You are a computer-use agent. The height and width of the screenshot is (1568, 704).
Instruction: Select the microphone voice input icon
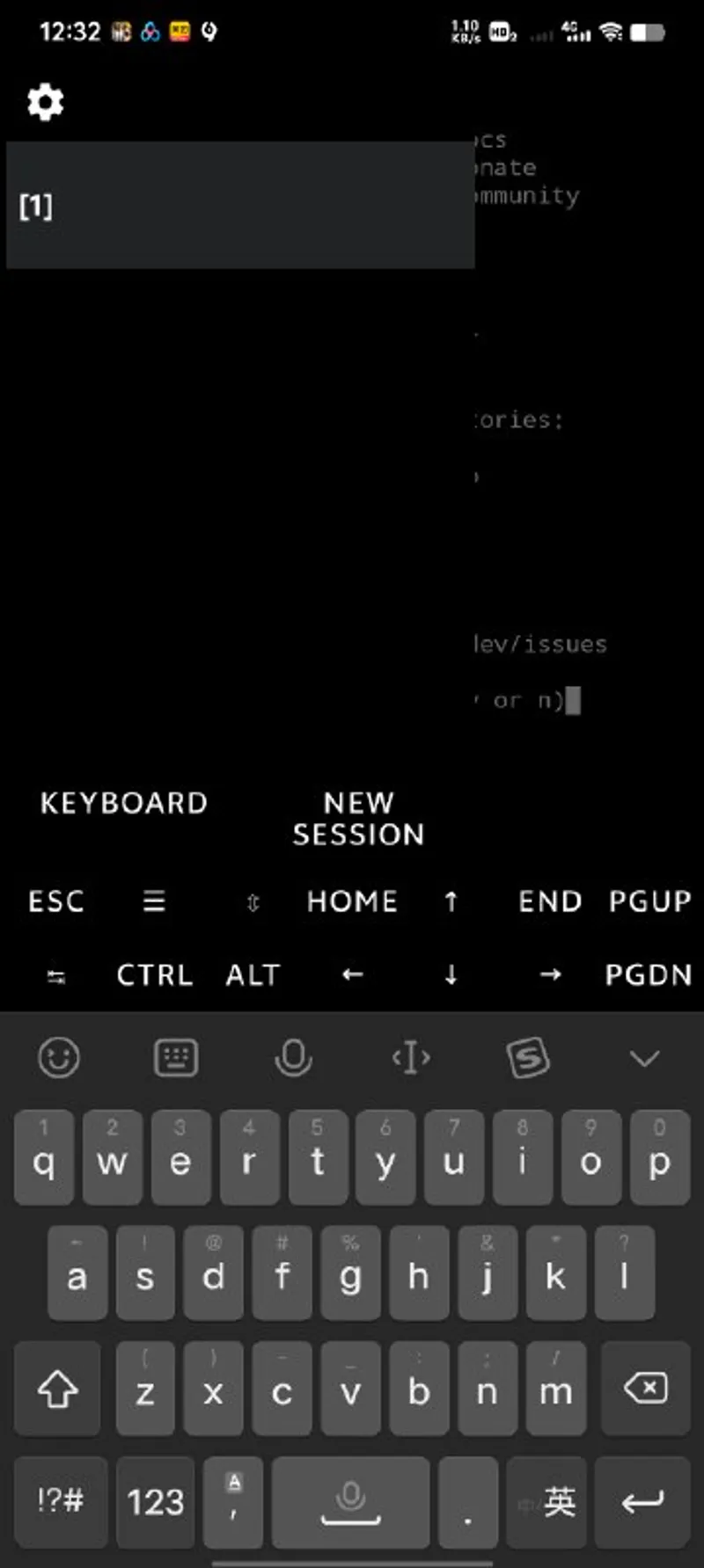tap(294, 1058)
